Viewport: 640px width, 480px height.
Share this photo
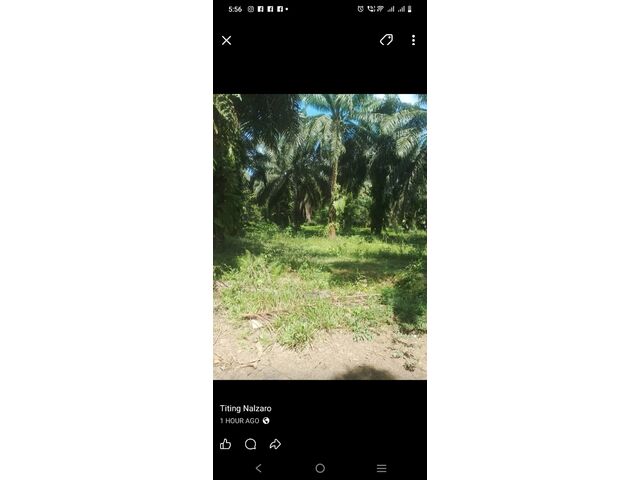pyautogui.click(x=275, y=444)
